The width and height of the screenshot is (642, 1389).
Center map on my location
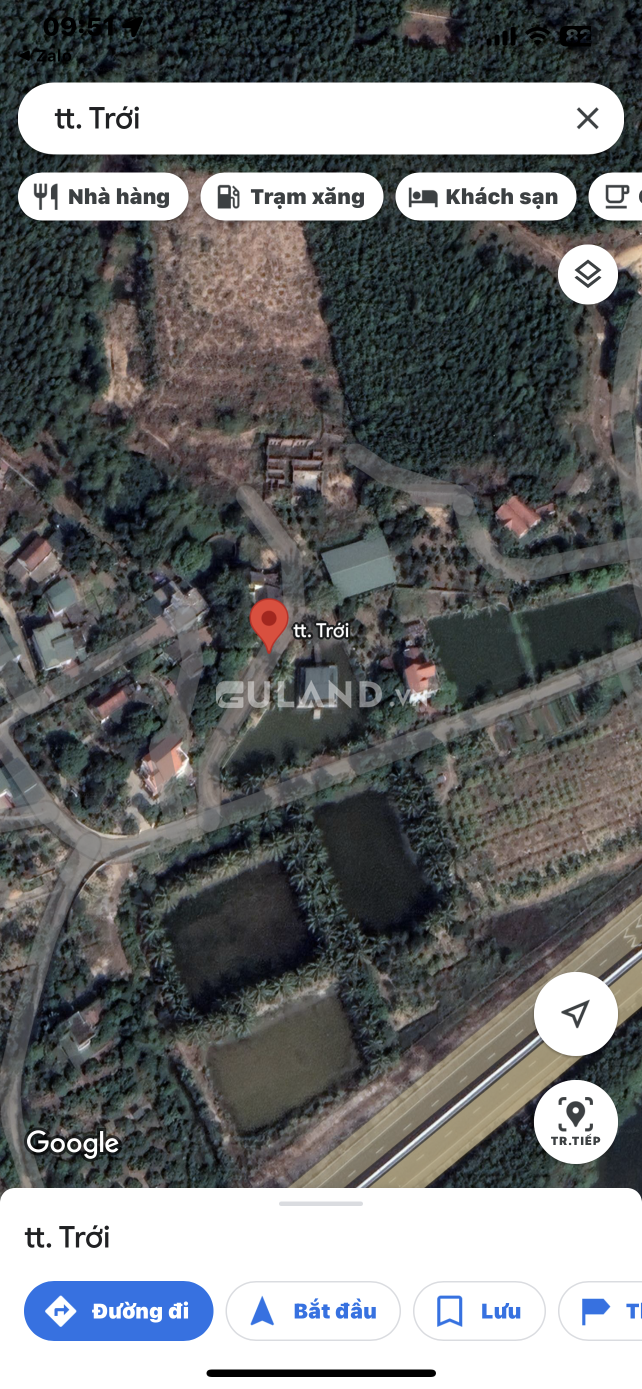575,1013
